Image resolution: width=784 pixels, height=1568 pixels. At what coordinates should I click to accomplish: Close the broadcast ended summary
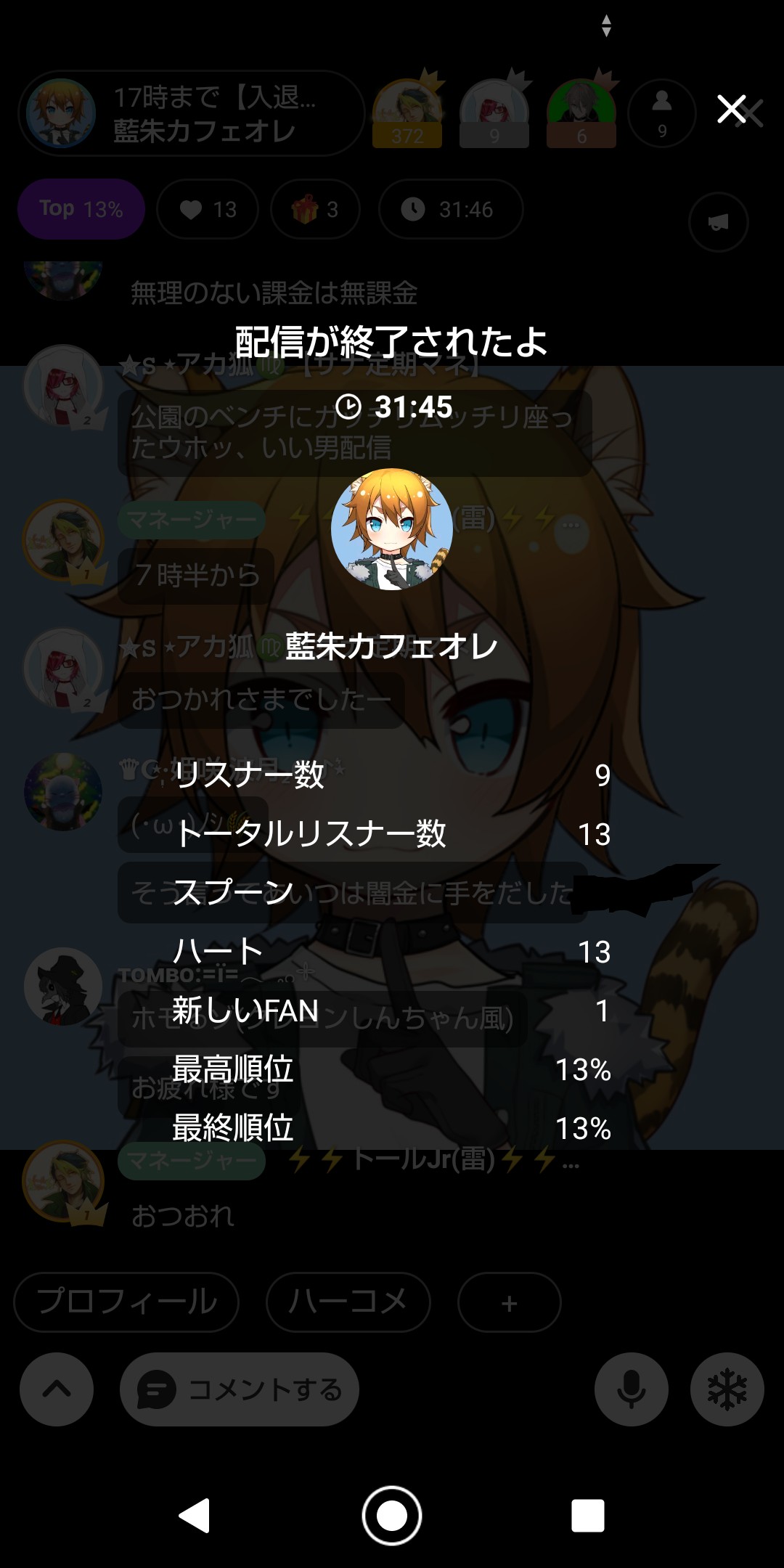(x=732, y=110)
